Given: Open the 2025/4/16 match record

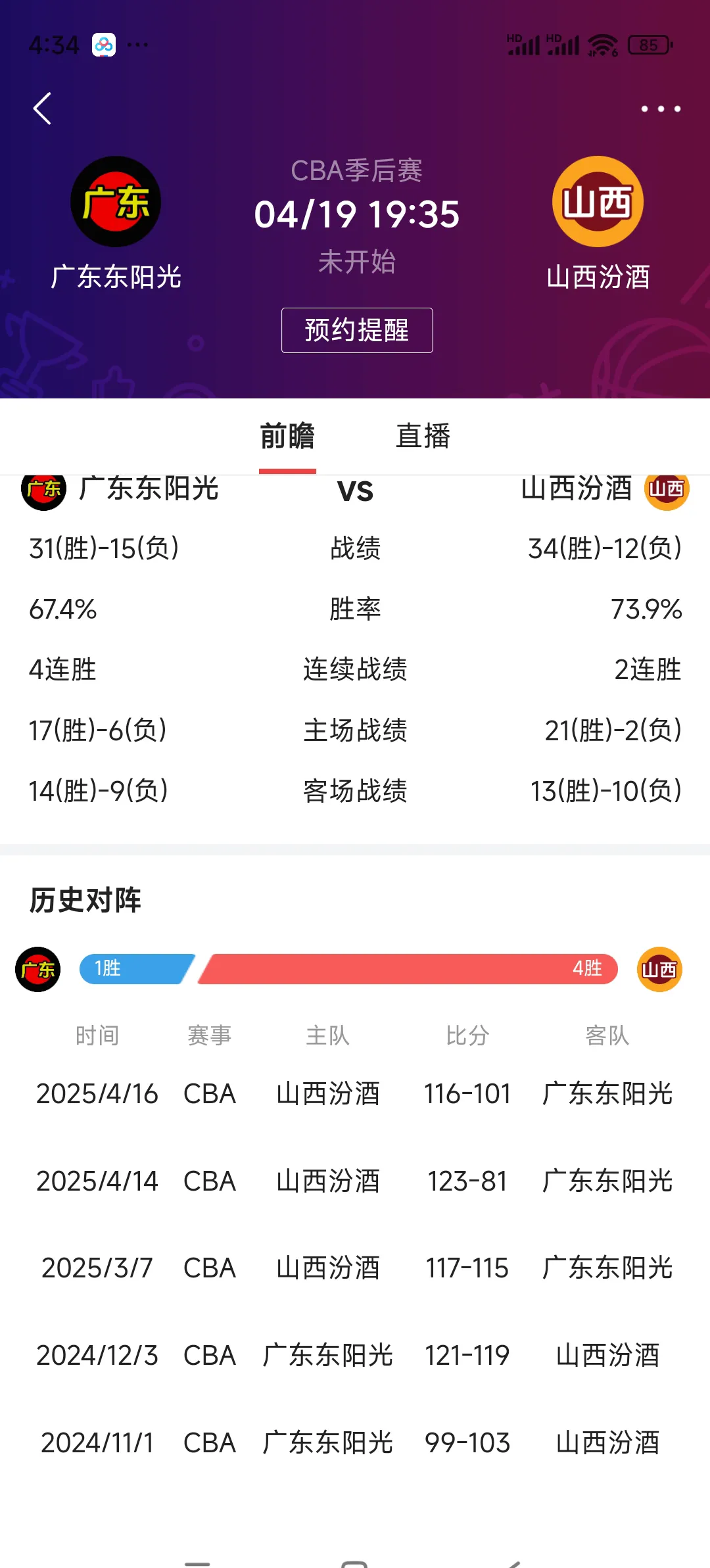Looking at the screenshot, I should (355, 1093).
